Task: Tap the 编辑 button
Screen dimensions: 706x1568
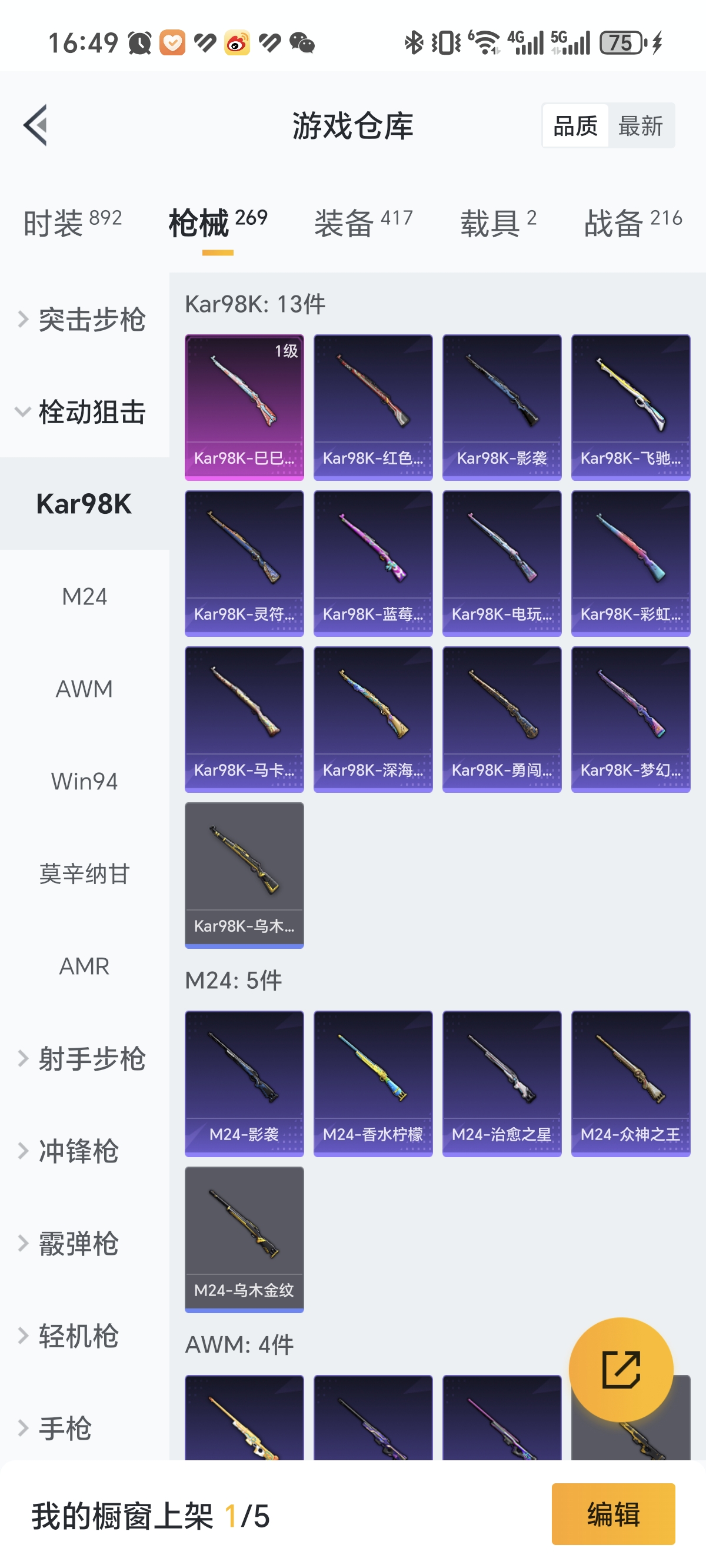Action: (613, 1514)
